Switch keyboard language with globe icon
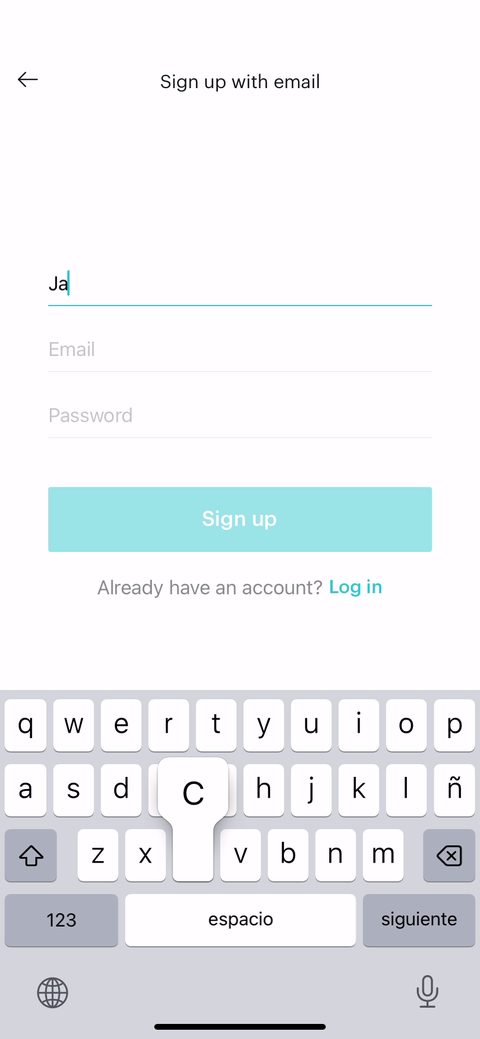480x1039 pixels. click(52, 993)
